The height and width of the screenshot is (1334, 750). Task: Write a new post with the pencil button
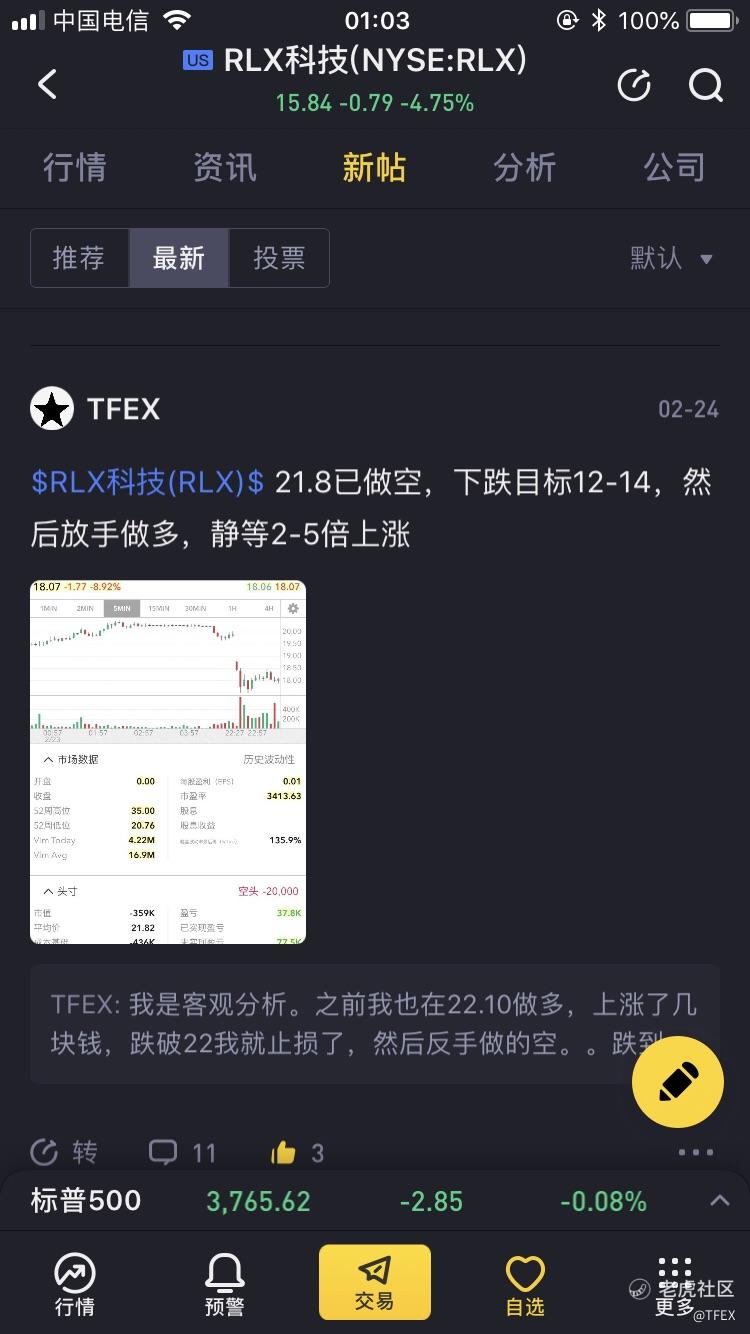pos(677,1082)
